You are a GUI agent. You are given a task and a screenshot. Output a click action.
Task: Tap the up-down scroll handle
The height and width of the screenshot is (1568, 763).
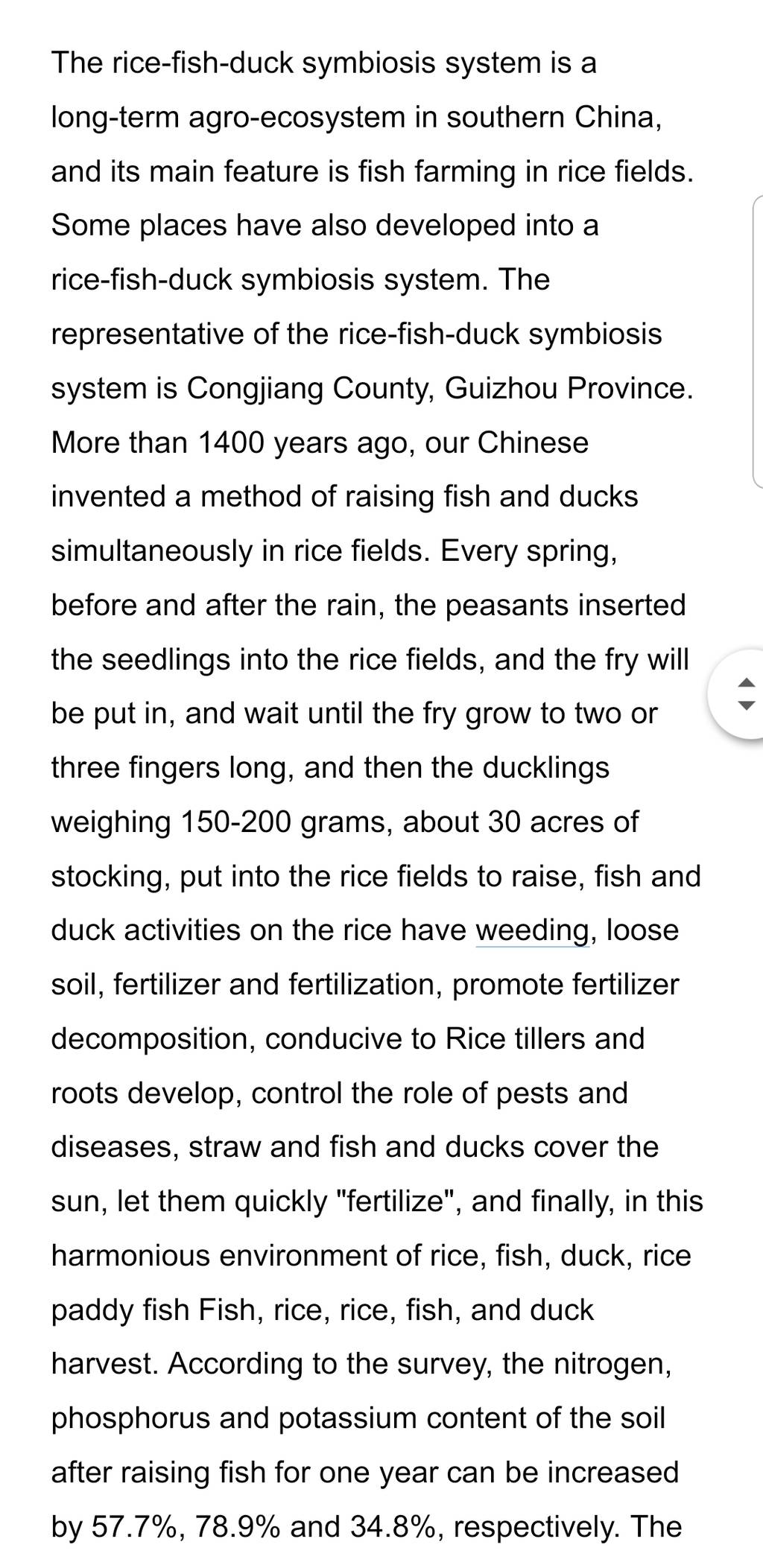738,693
